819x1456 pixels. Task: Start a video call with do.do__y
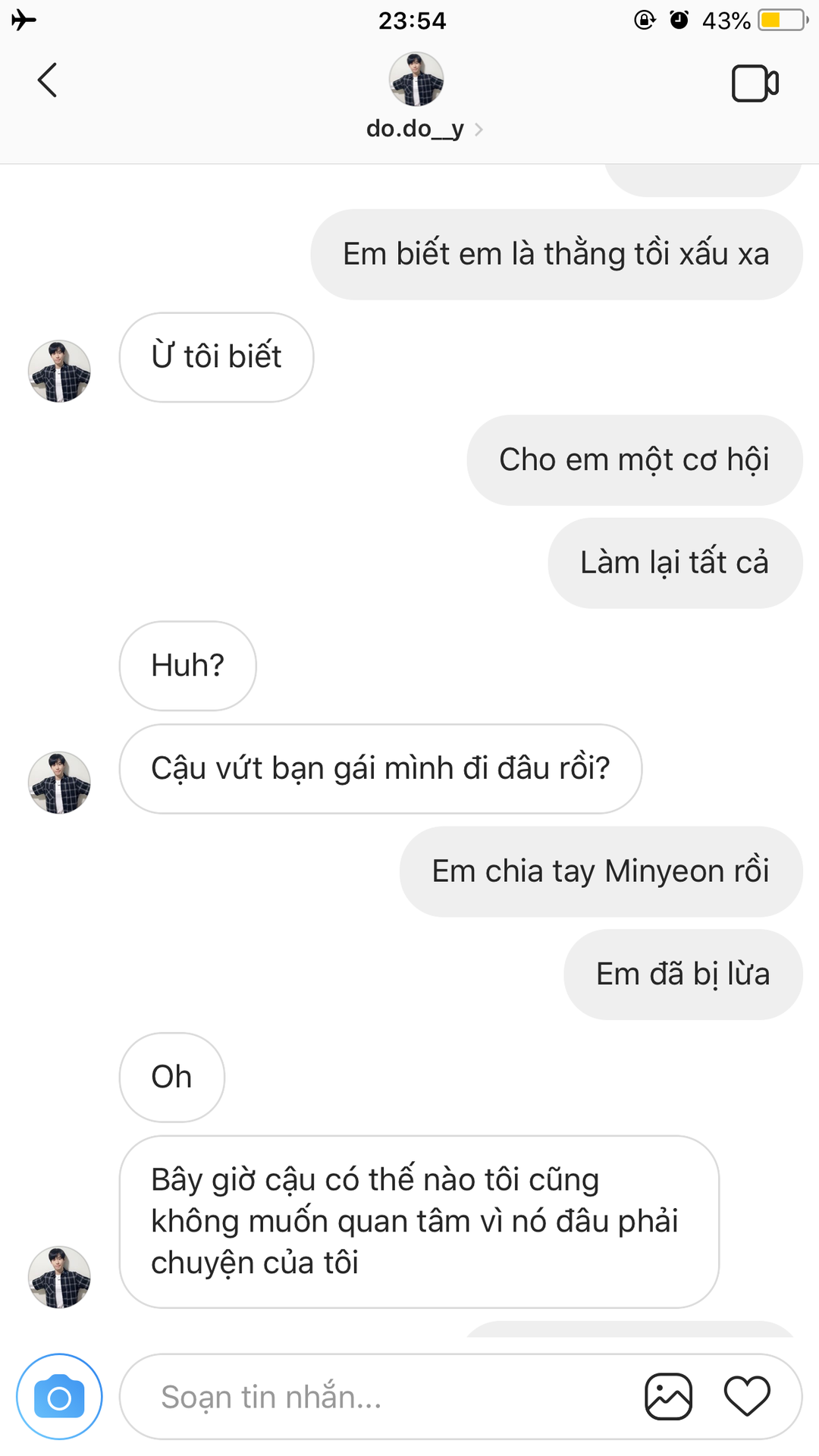(x=755, y=83)
